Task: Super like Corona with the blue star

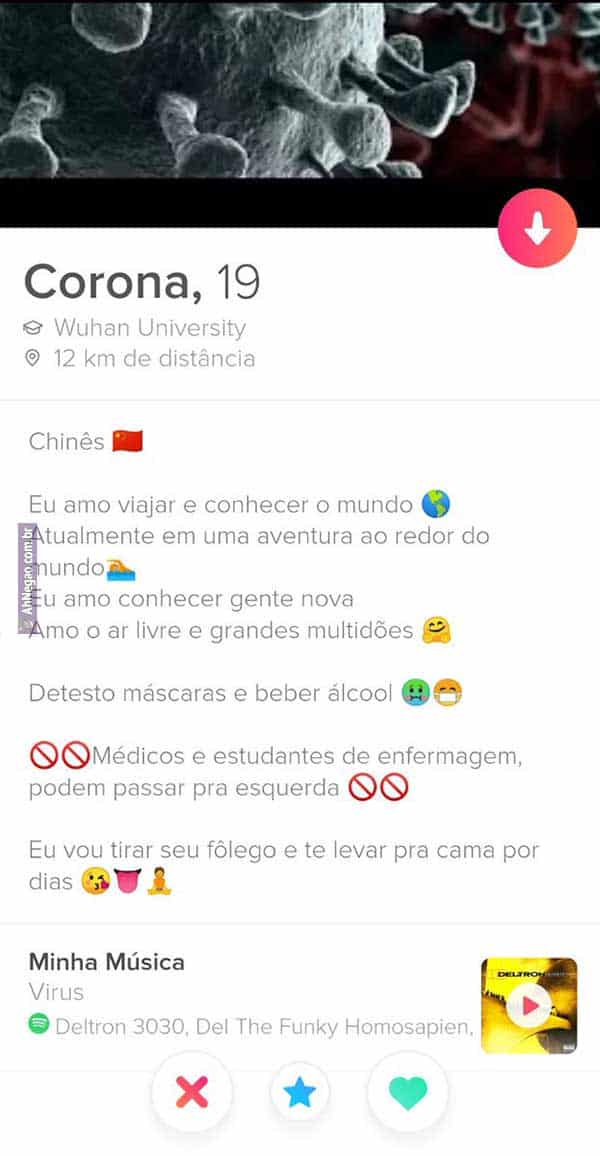Action: tap(299, 1092)
